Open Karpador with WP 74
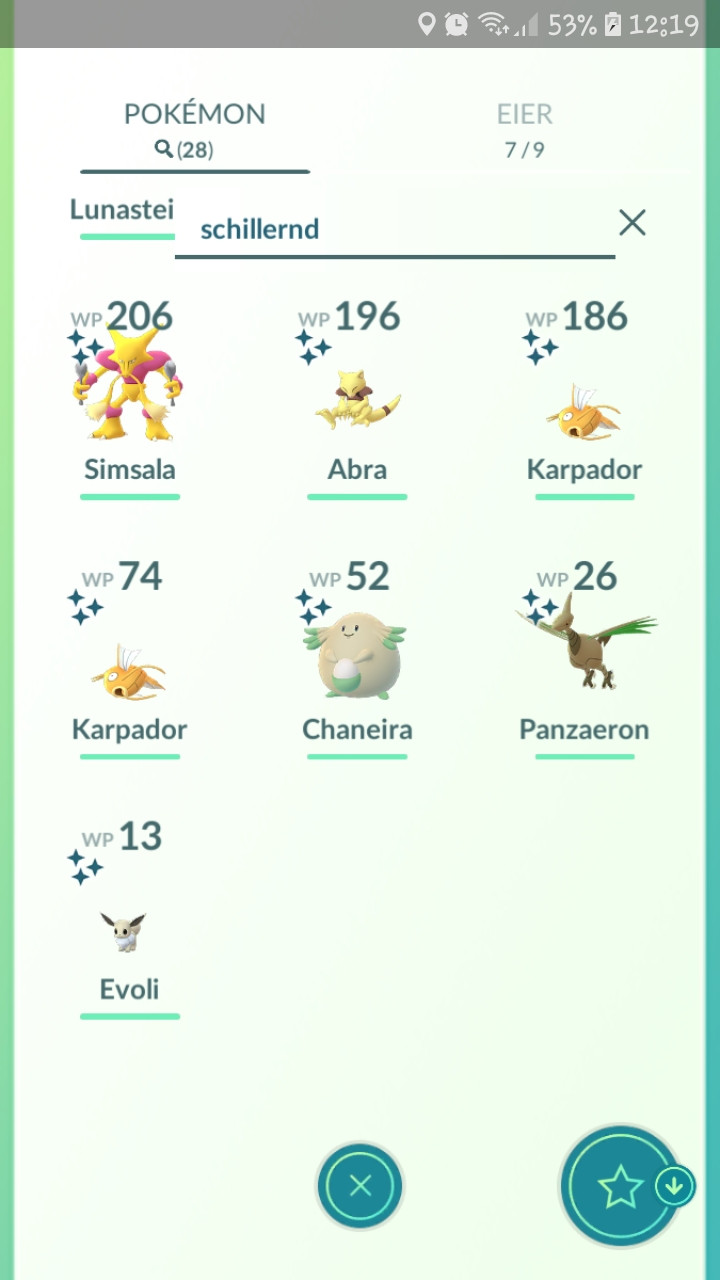Viewport: 720px width, 1280px height. (x=130, y=658)
